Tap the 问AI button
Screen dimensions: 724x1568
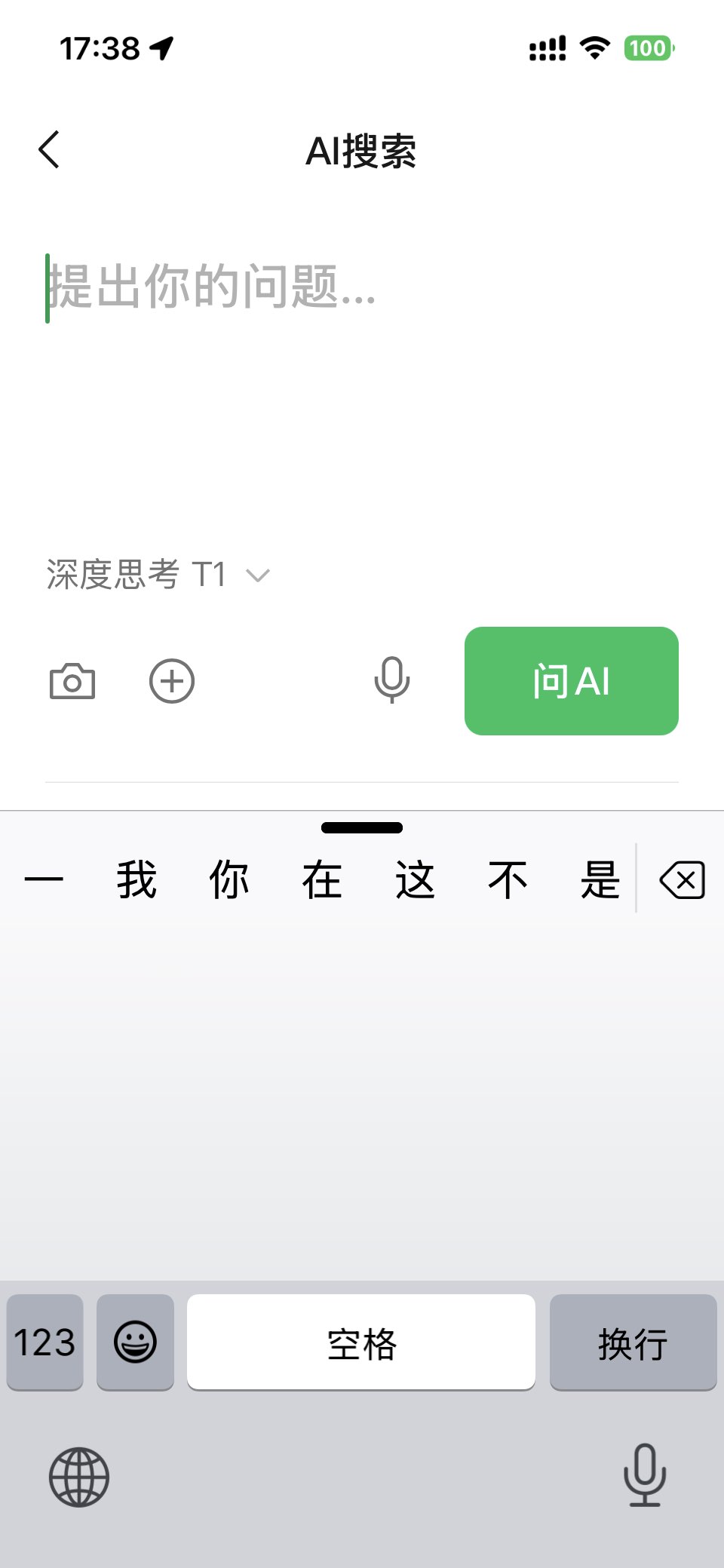[571, 681]
